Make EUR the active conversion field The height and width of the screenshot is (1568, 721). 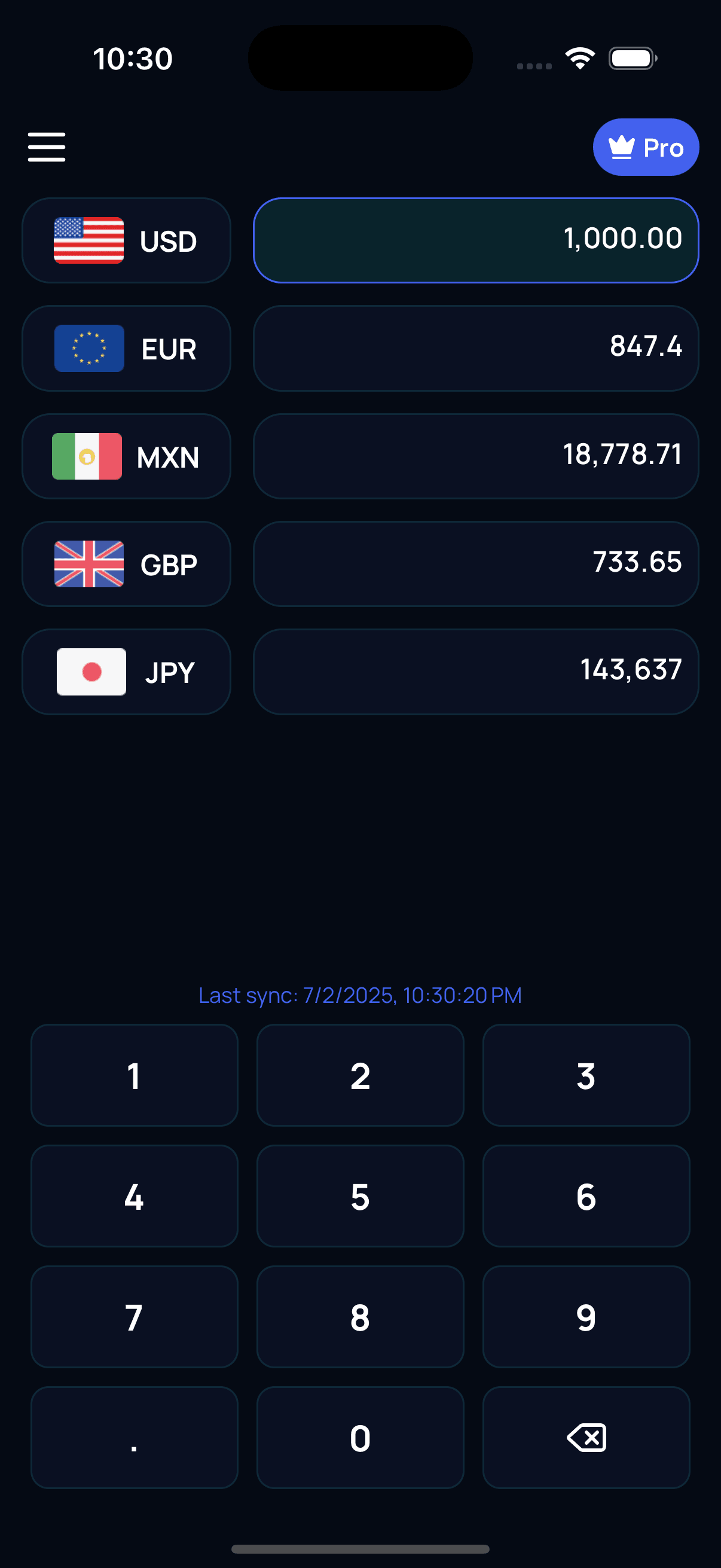[x=476, y=348]
